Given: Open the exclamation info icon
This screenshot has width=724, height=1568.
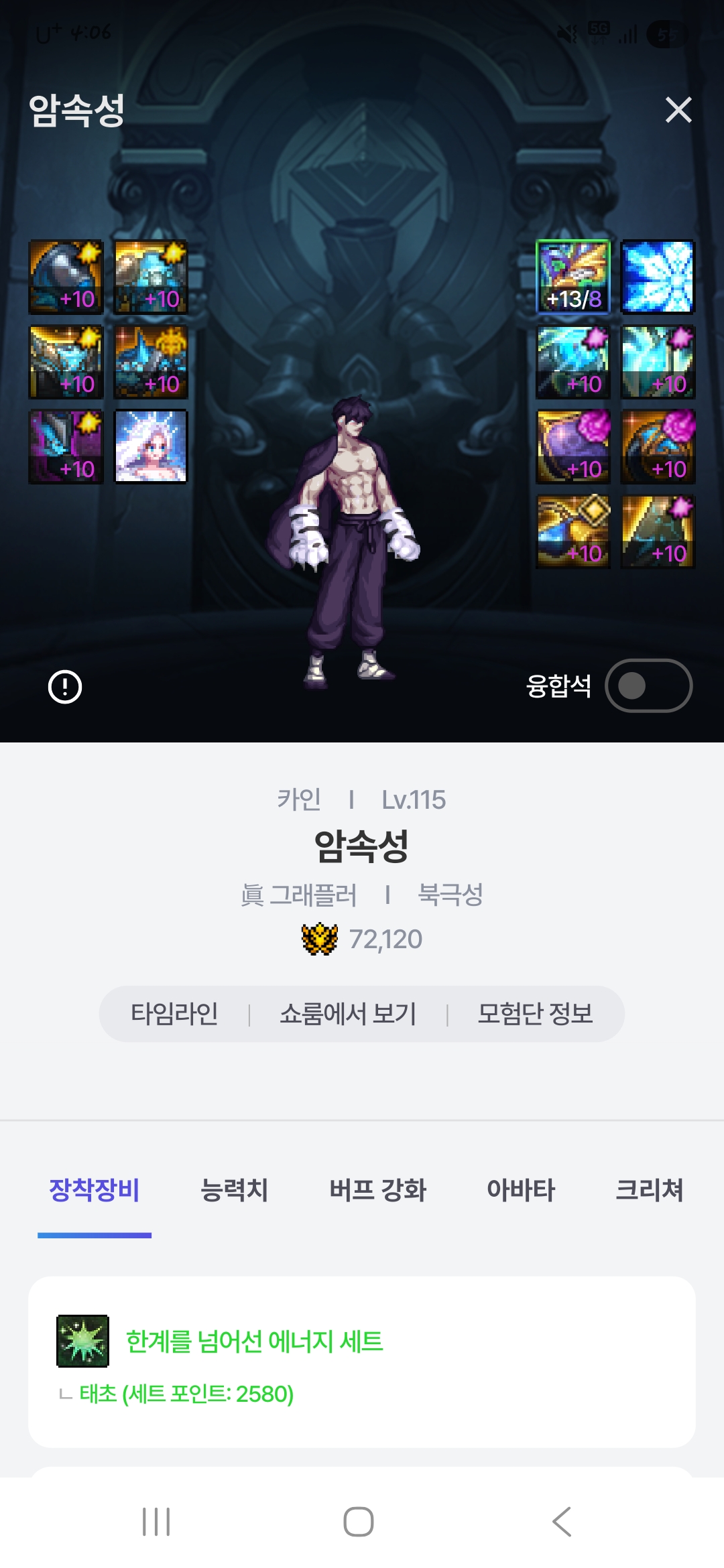Looking at the screenshot, I should 65,687.
